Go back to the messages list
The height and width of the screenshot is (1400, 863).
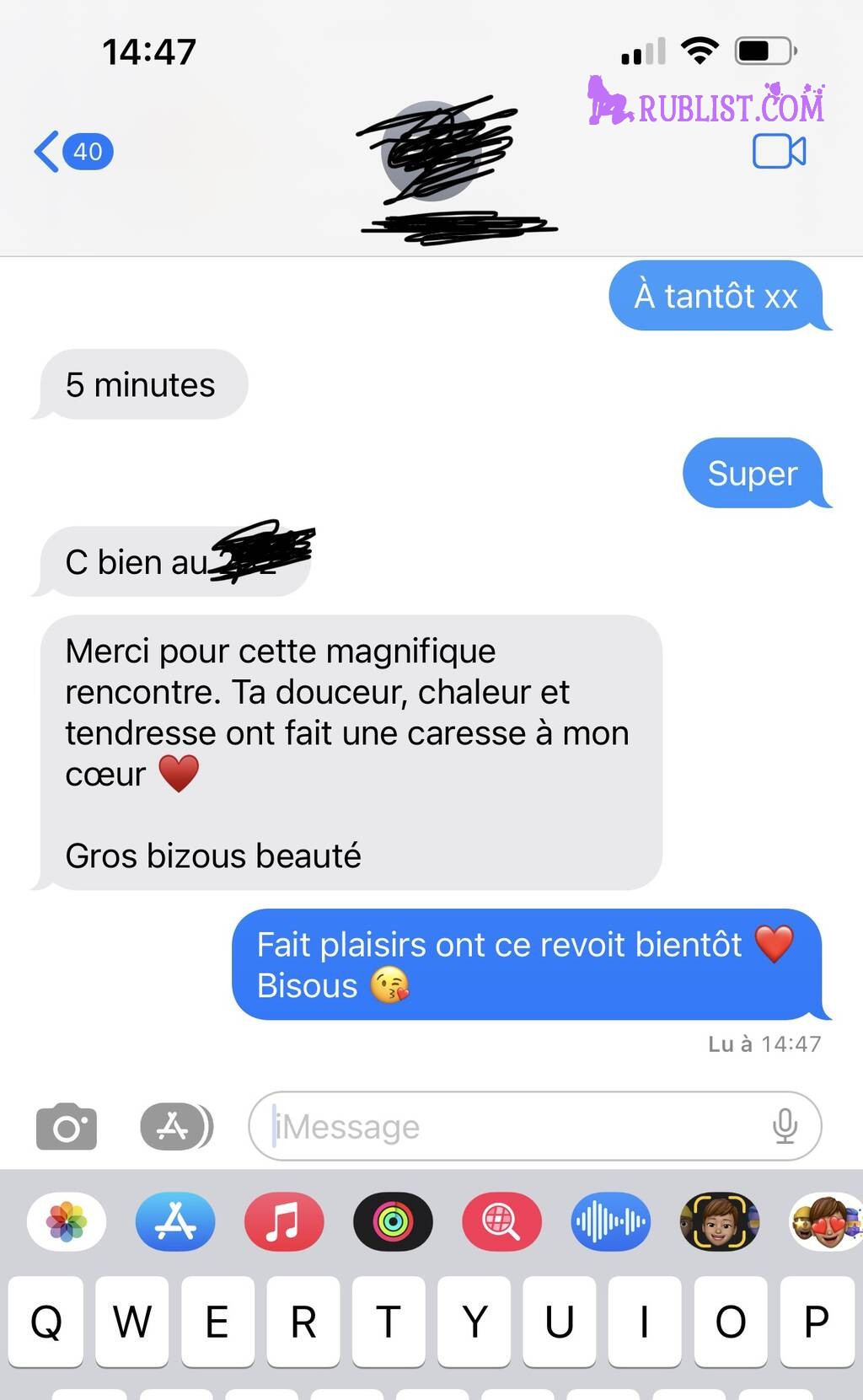72,152
